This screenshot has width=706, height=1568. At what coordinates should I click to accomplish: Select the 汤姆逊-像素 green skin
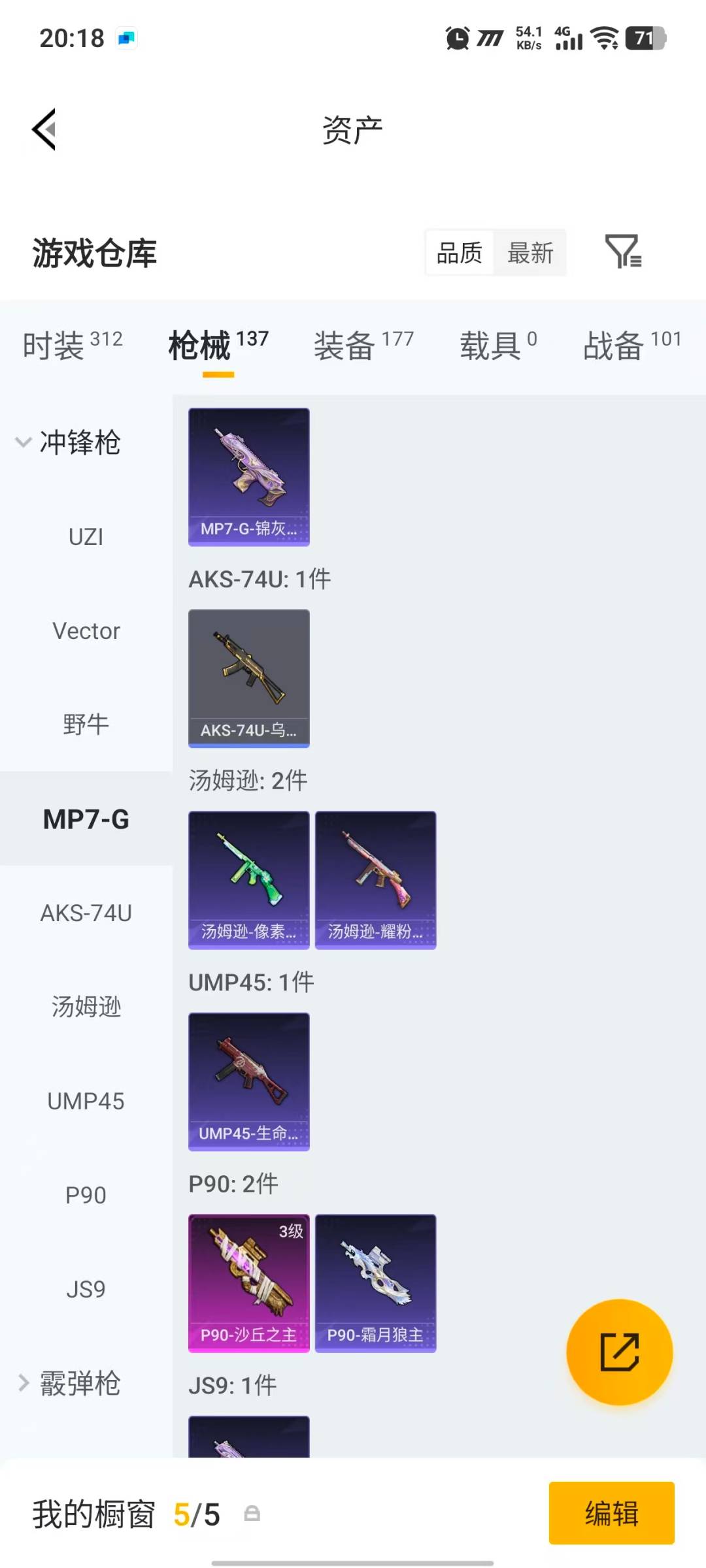pyautogui.click(x=248, y=879)
